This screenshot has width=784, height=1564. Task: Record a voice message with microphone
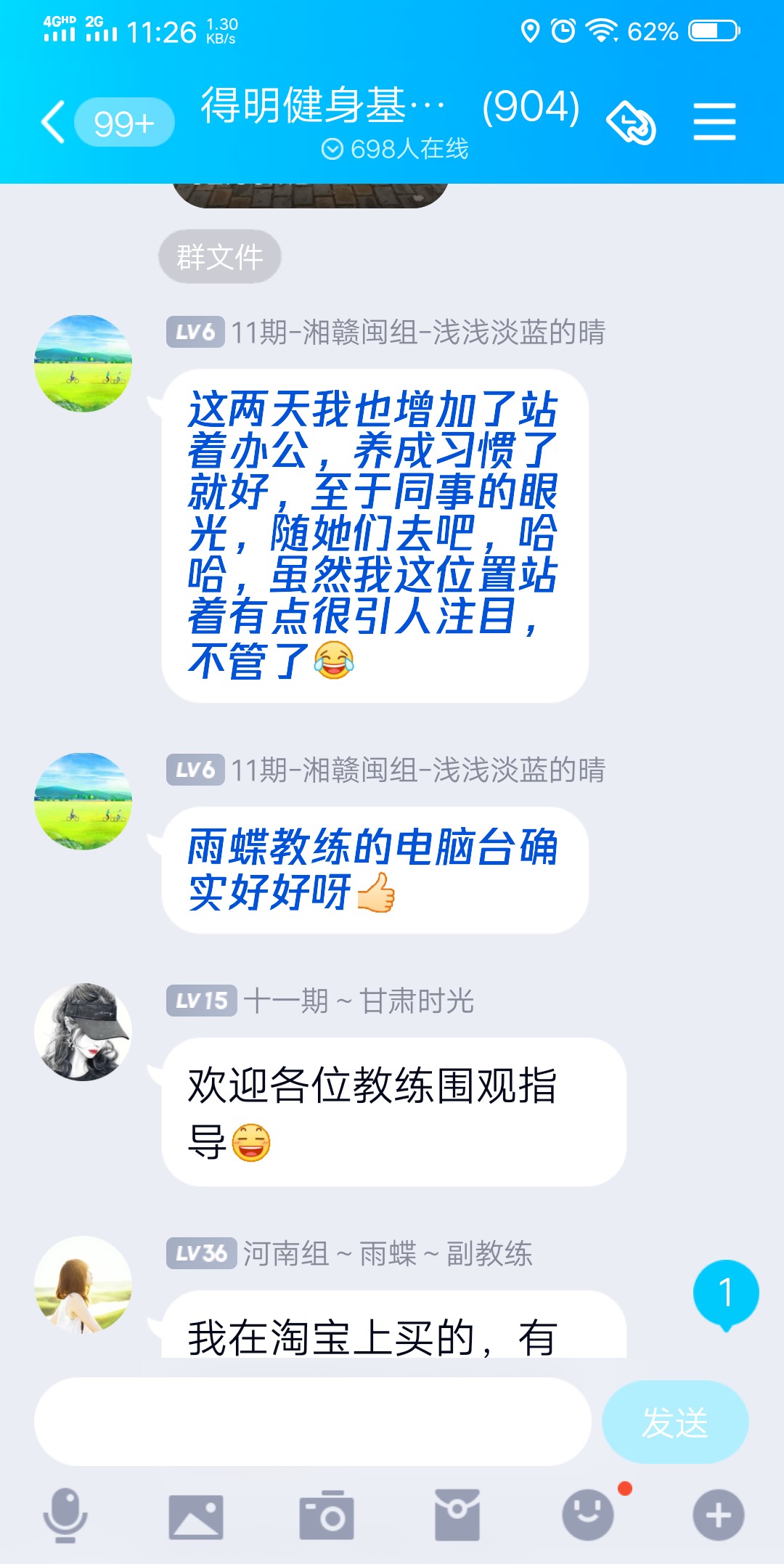click(65, 1515)
